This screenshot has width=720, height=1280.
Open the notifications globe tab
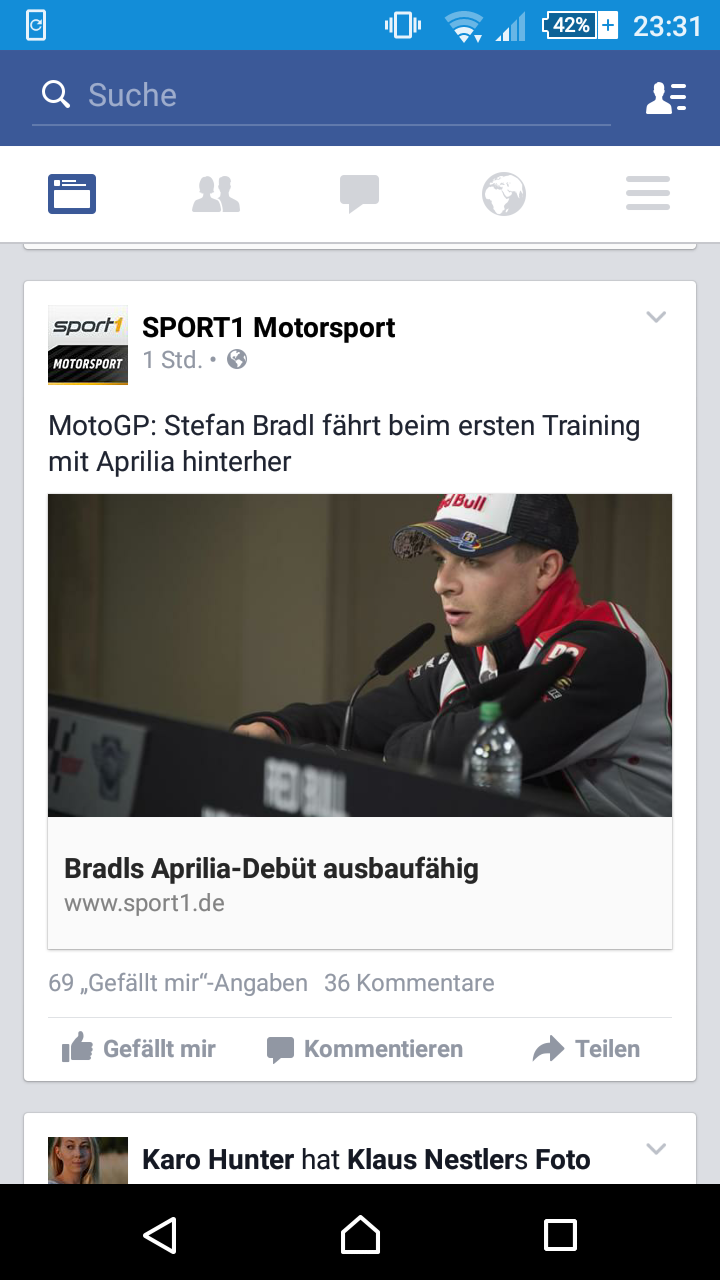click(504, 194)
